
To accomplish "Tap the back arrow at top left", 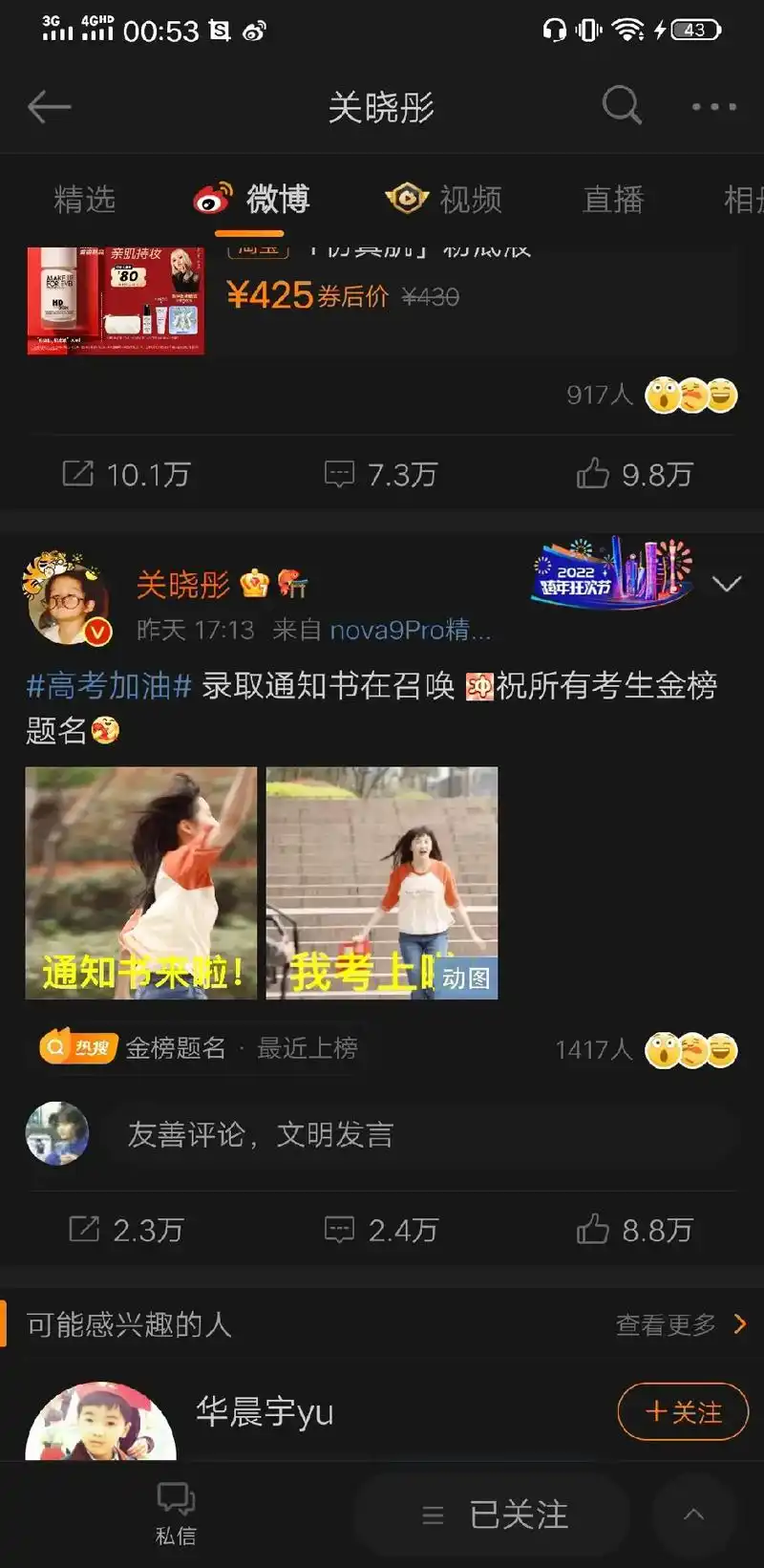I will click(x=50, y=107).
